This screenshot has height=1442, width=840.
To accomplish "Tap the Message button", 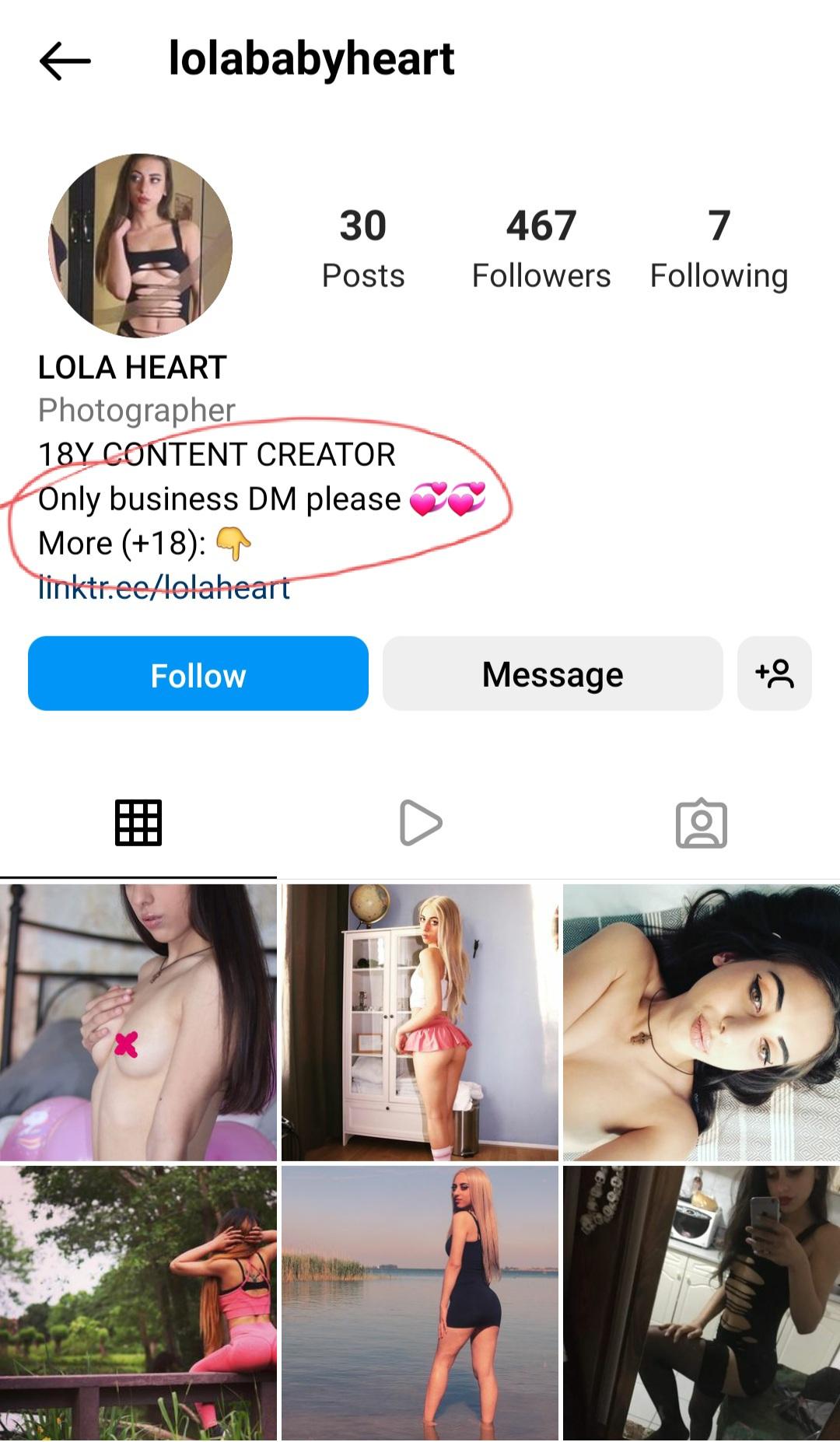I will (x=552, y=674).
